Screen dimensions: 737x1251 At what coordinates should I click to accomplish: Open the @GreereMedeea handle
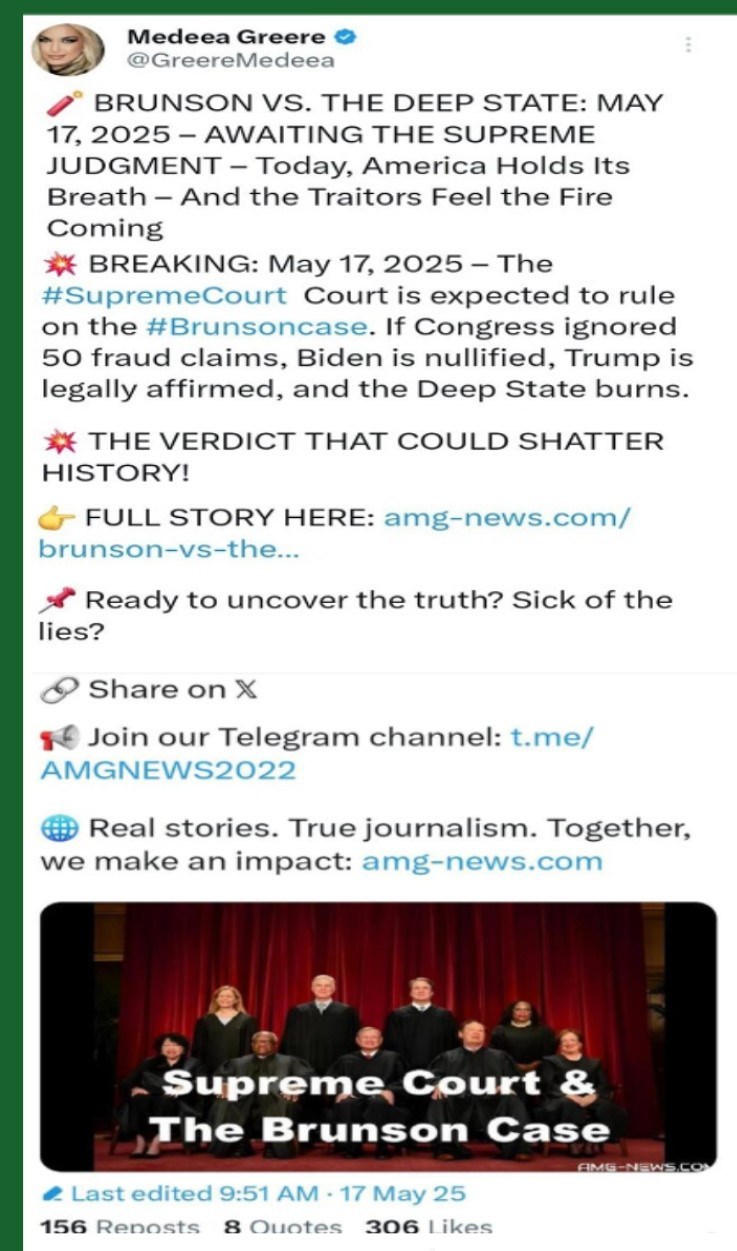230,60
